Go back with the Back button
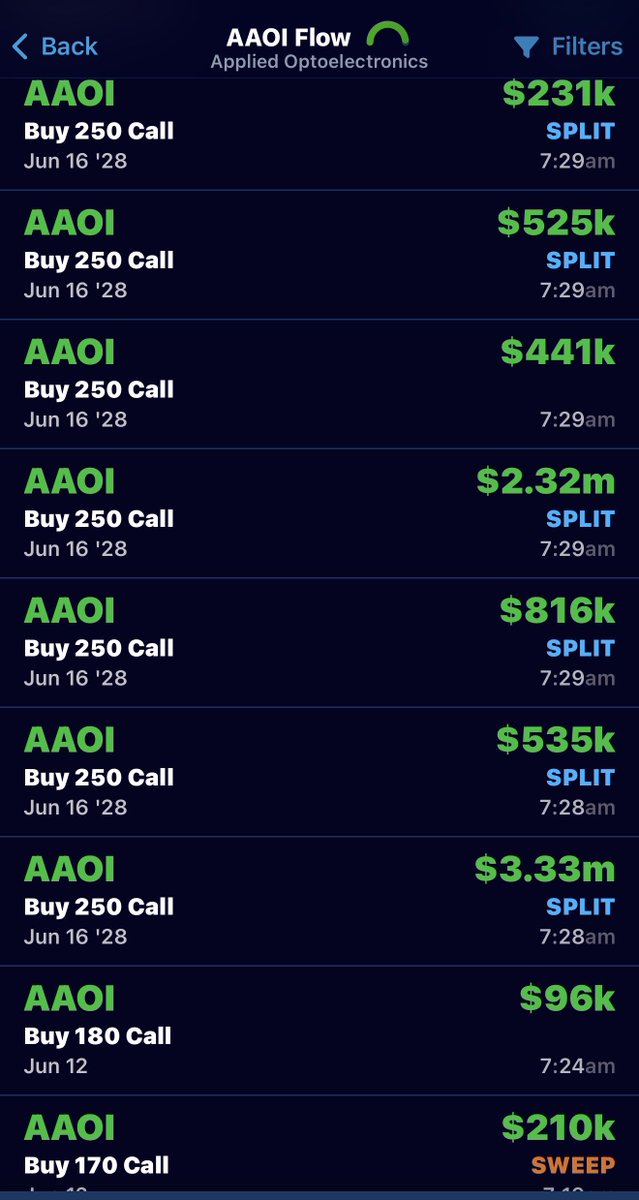The image size is (639, 1200). coord(54,46)
